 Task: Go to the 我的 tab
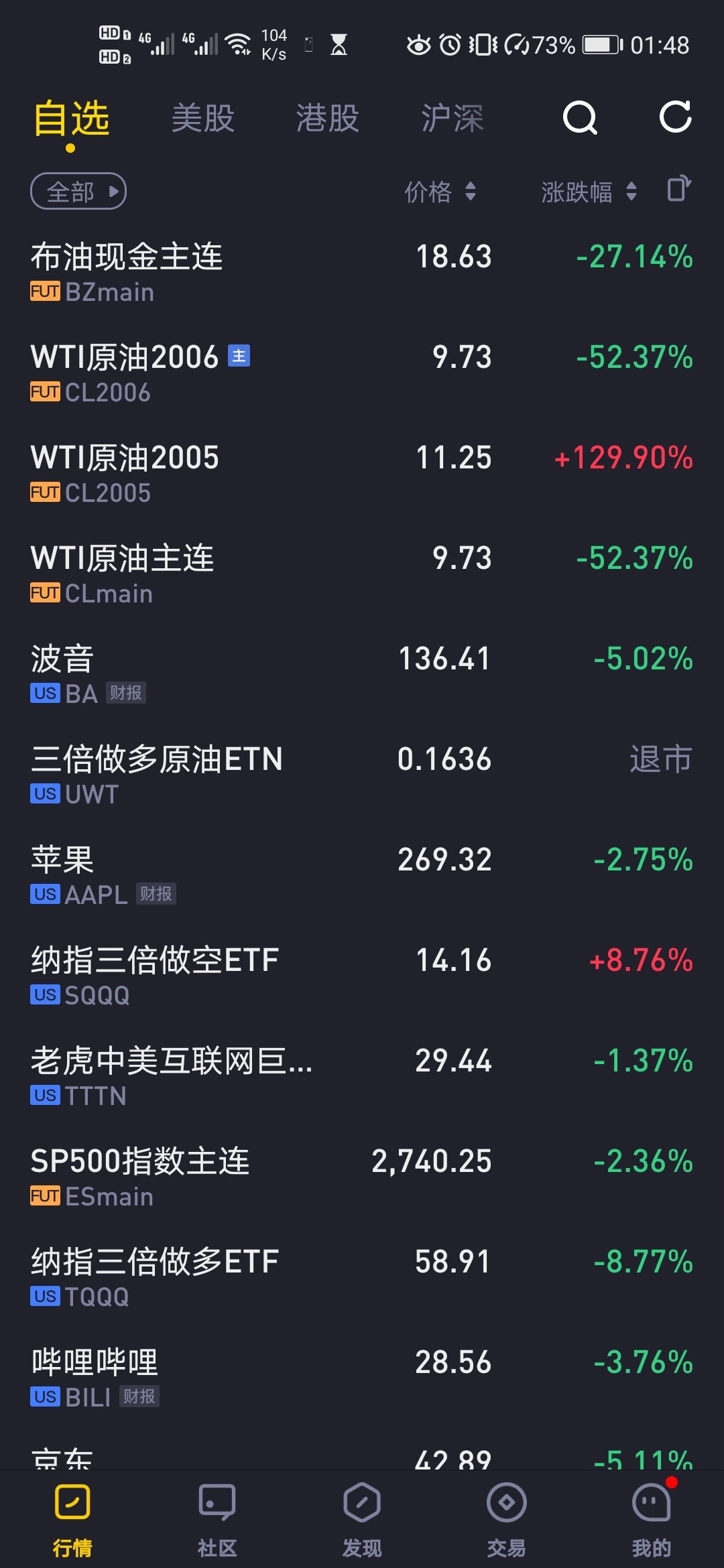click(x=652, y=1520)
